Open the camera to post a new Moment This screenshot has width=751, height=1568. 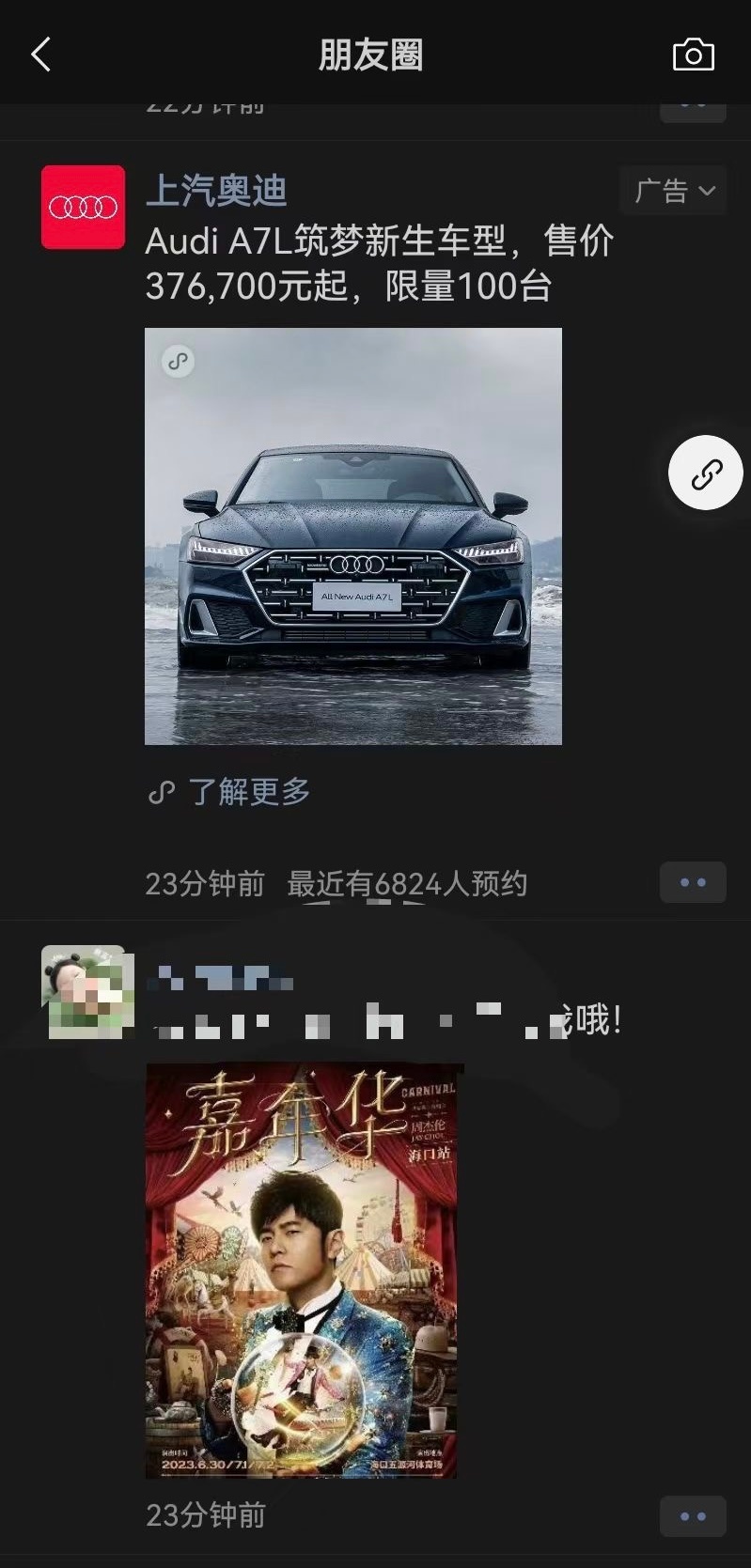[x=694, y=54]
